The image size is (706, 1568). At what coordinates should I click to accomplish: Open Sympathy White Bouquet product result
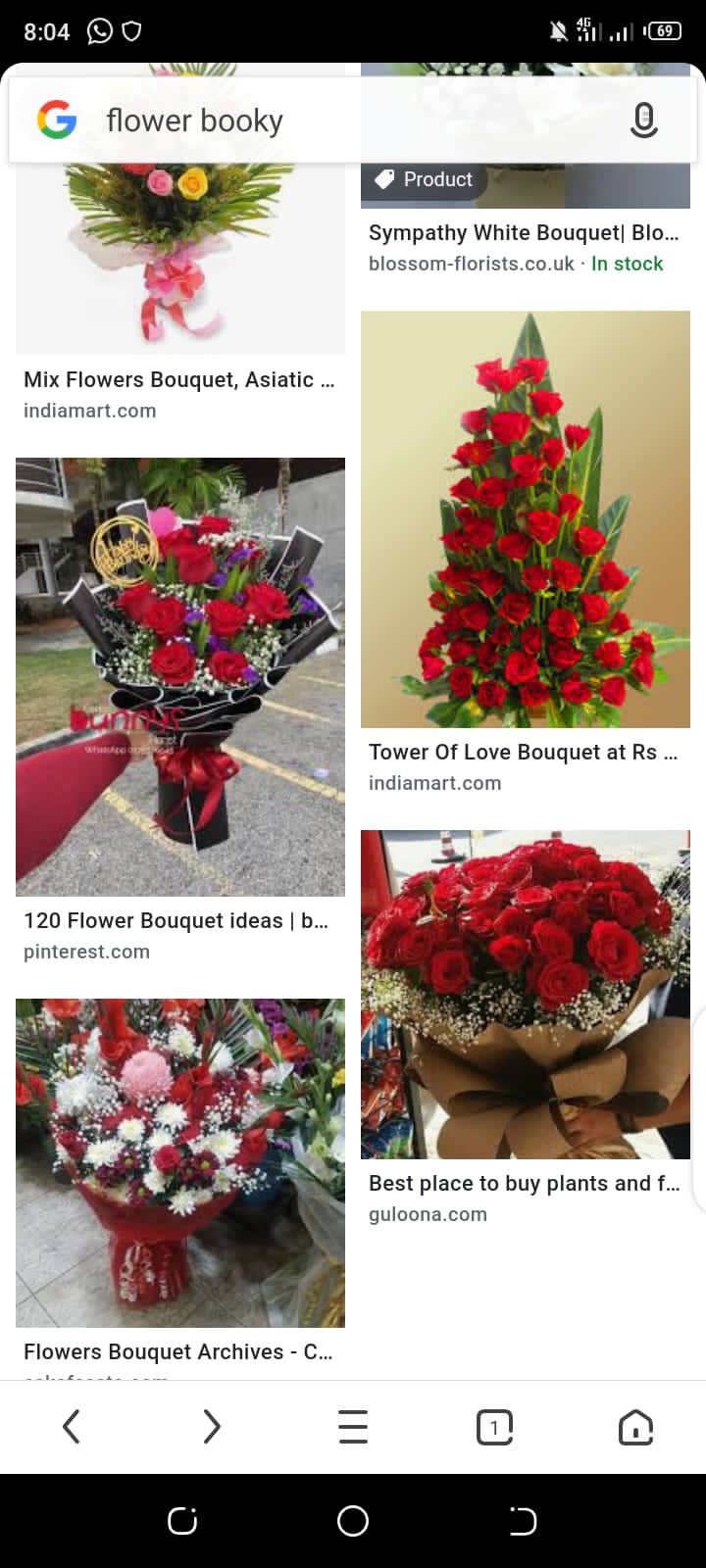pos(524,233)
